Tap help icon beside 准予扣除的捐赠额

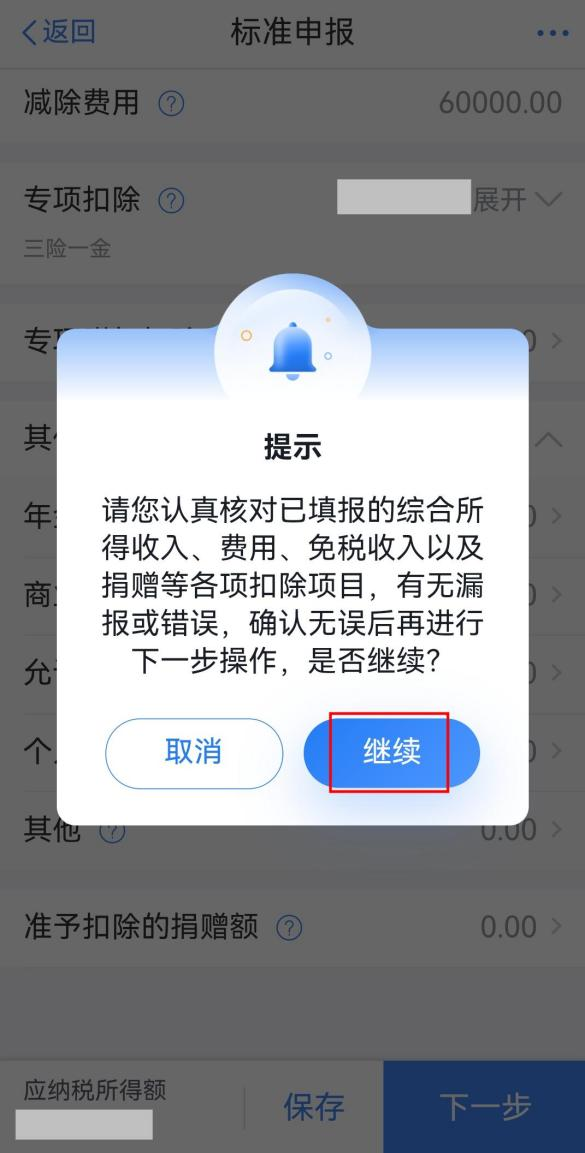[289, 927]
